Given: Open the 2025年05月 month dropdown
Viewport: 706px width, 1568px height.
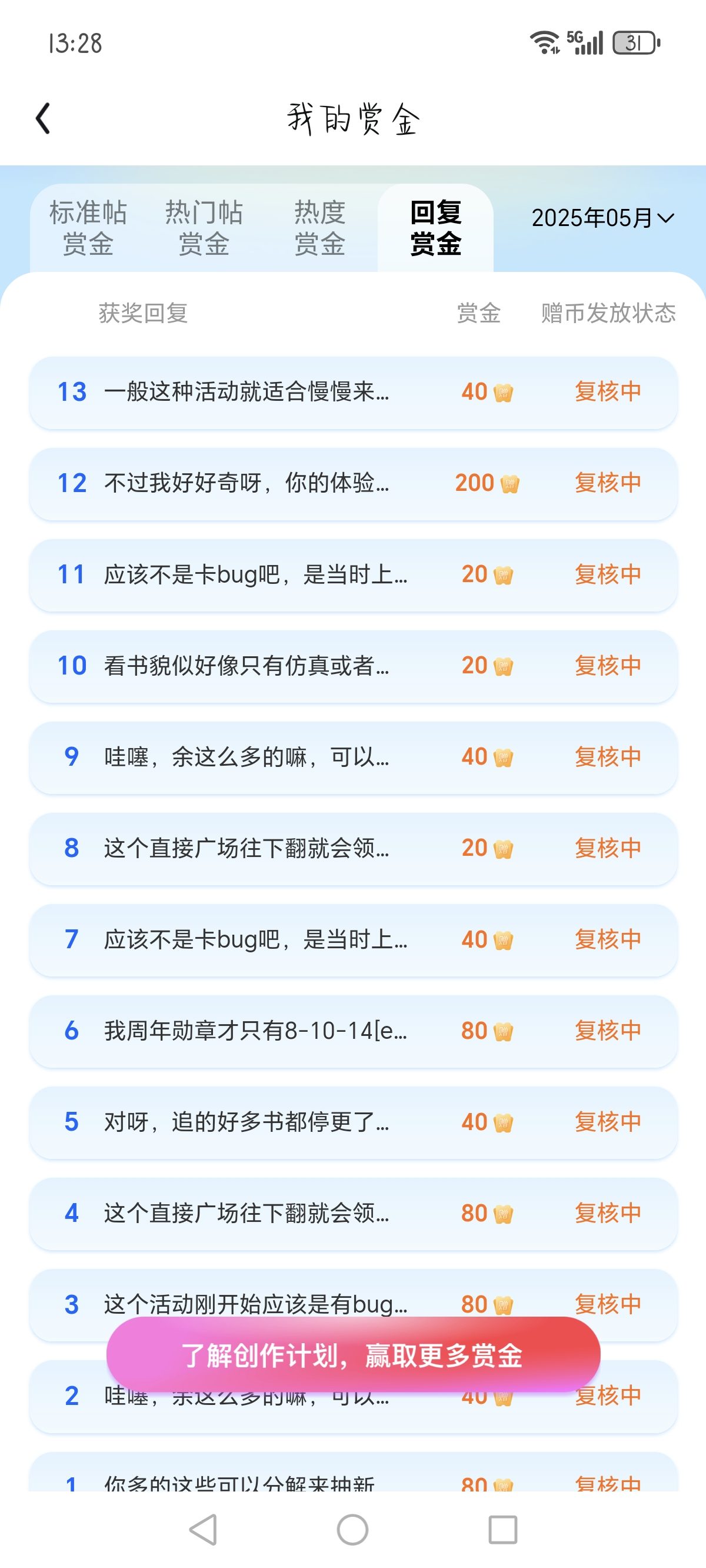Looking at the screenshot, I should coord(602,218).
